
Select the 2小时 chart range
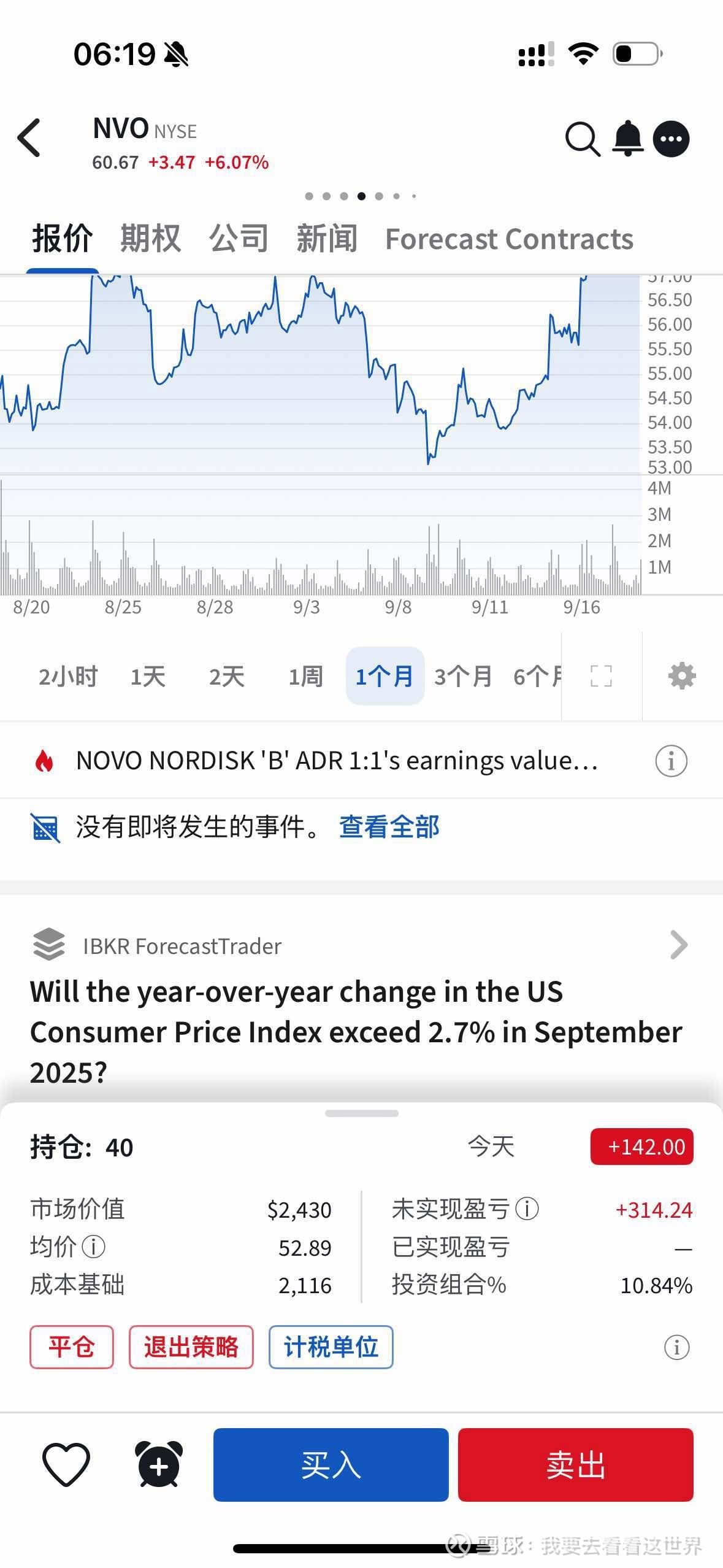tap(68, 676)
